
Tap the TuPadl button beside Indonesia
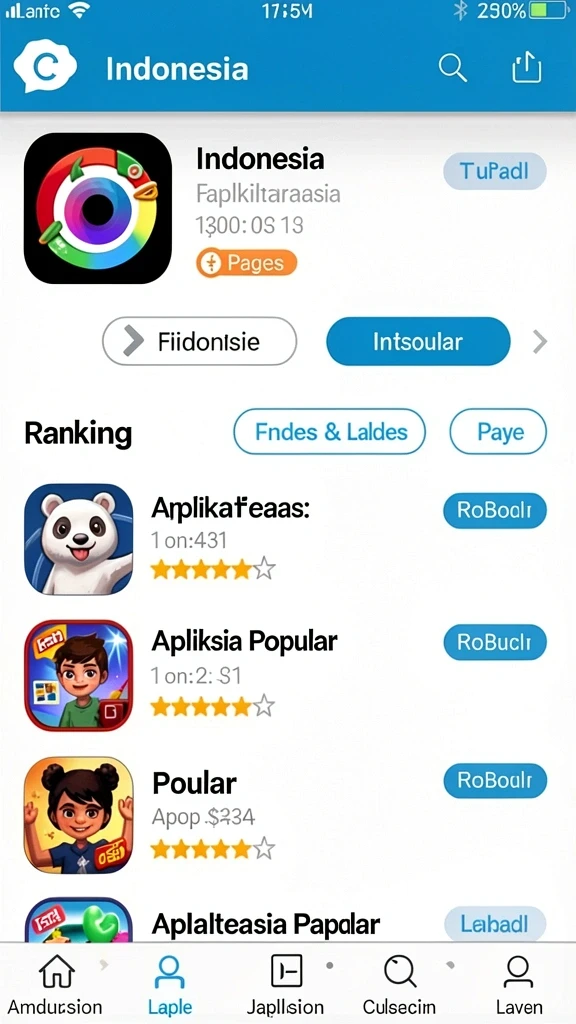pos(494,171)
